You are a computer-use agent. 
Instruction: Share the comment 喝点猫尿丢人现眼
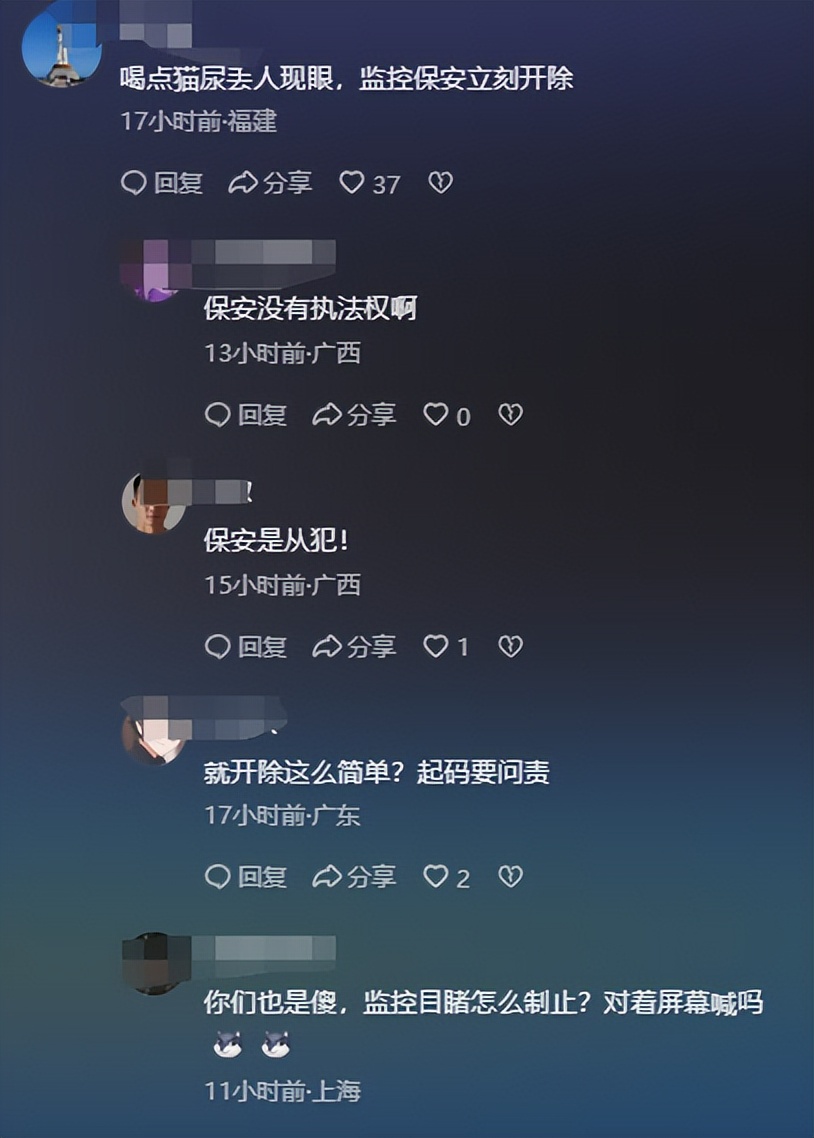point(270,183)
